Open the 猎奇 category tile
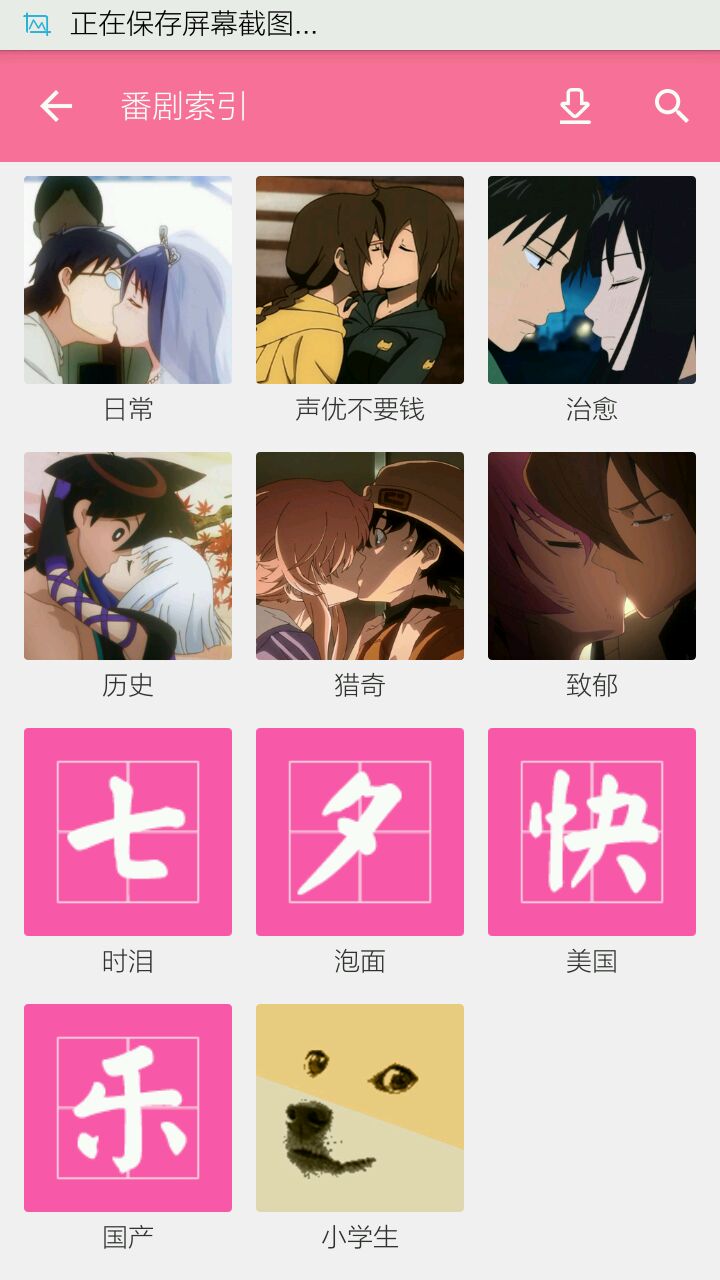Screen dimensions: 720x1280 [360, 556]
